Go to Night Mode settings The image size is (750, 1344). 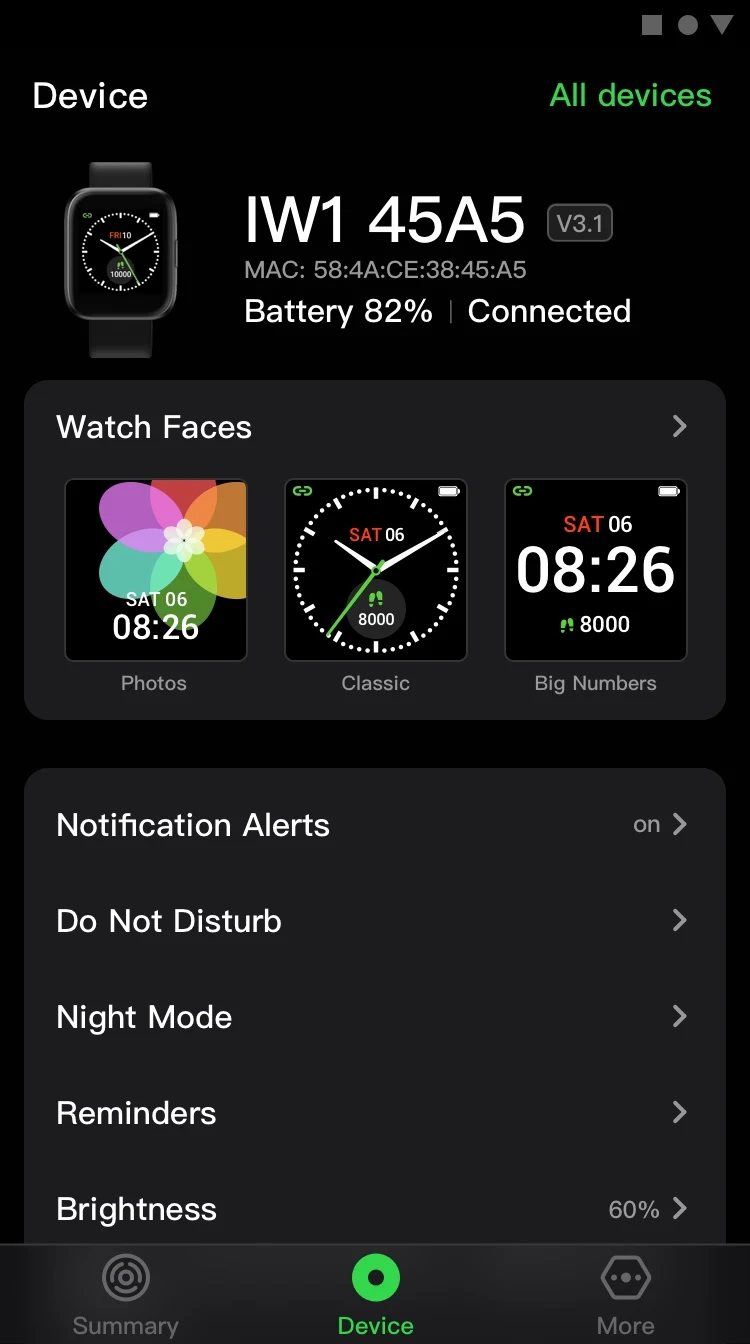[x=375, y=1017]
